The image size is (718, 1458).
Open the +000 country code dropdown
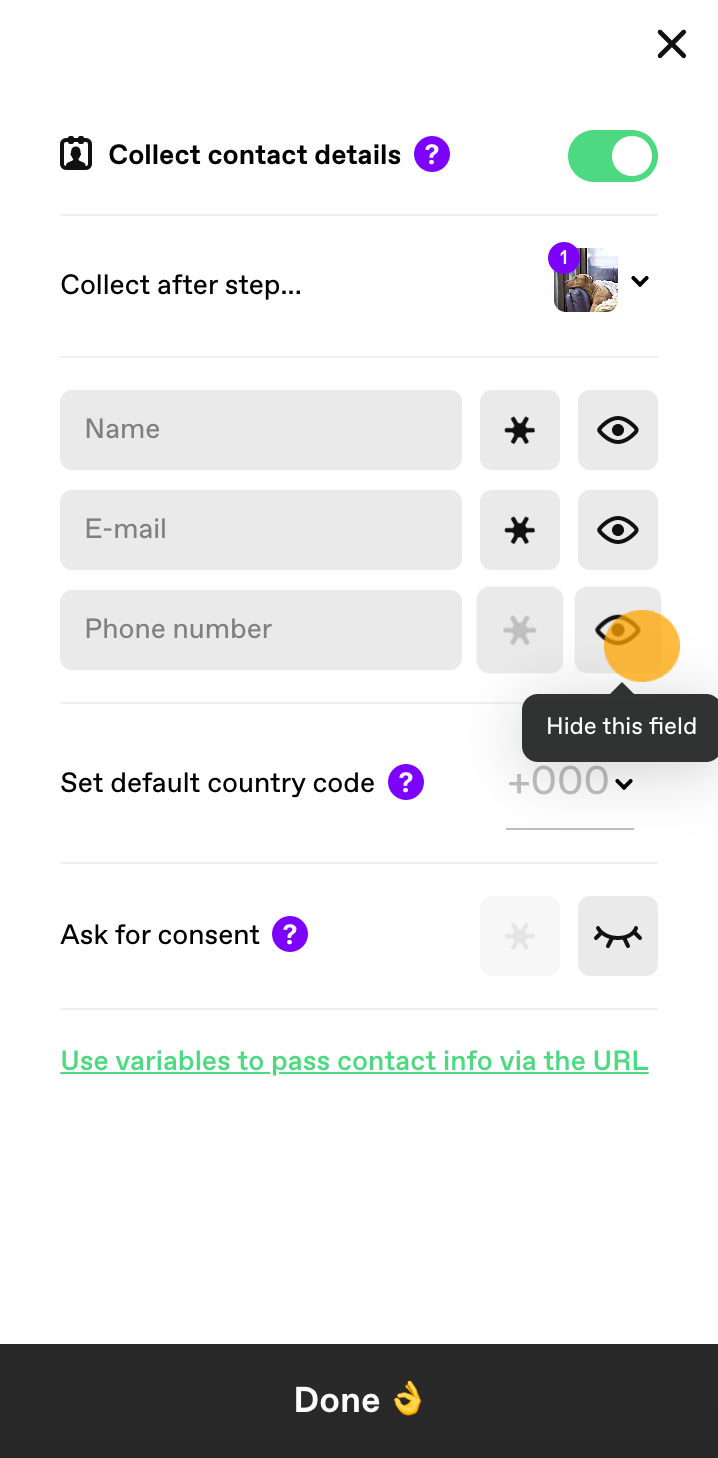click(x=570, y=783)
